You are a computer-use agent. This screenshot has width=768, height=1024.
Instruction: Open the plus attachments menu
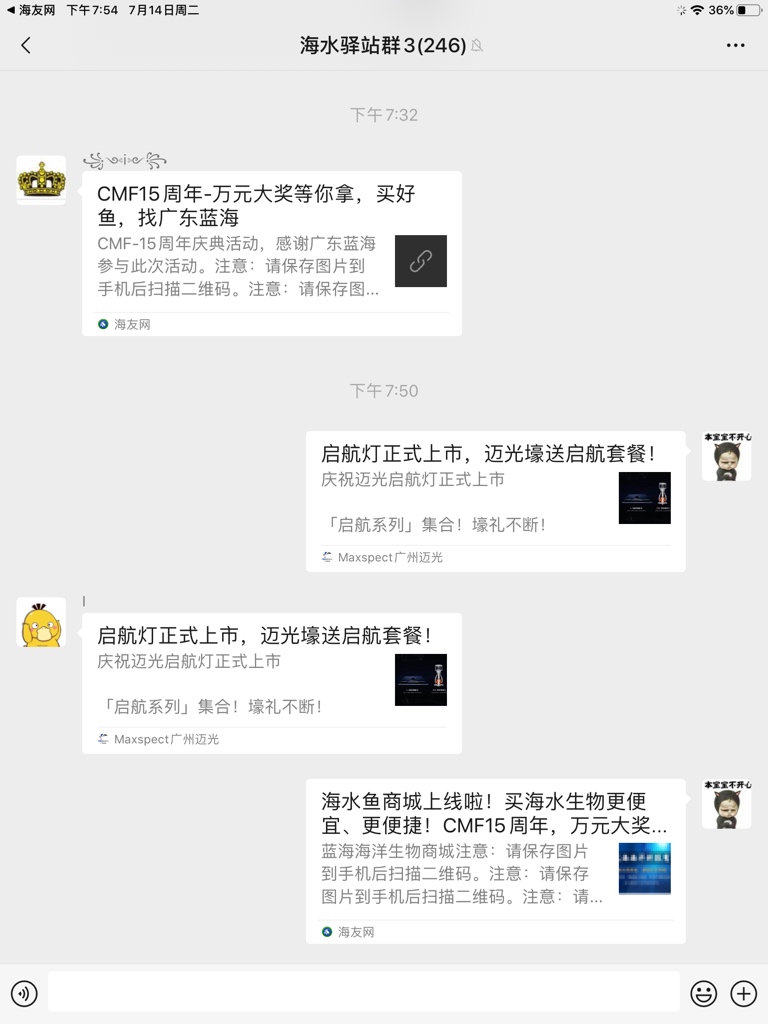point(743,993)
